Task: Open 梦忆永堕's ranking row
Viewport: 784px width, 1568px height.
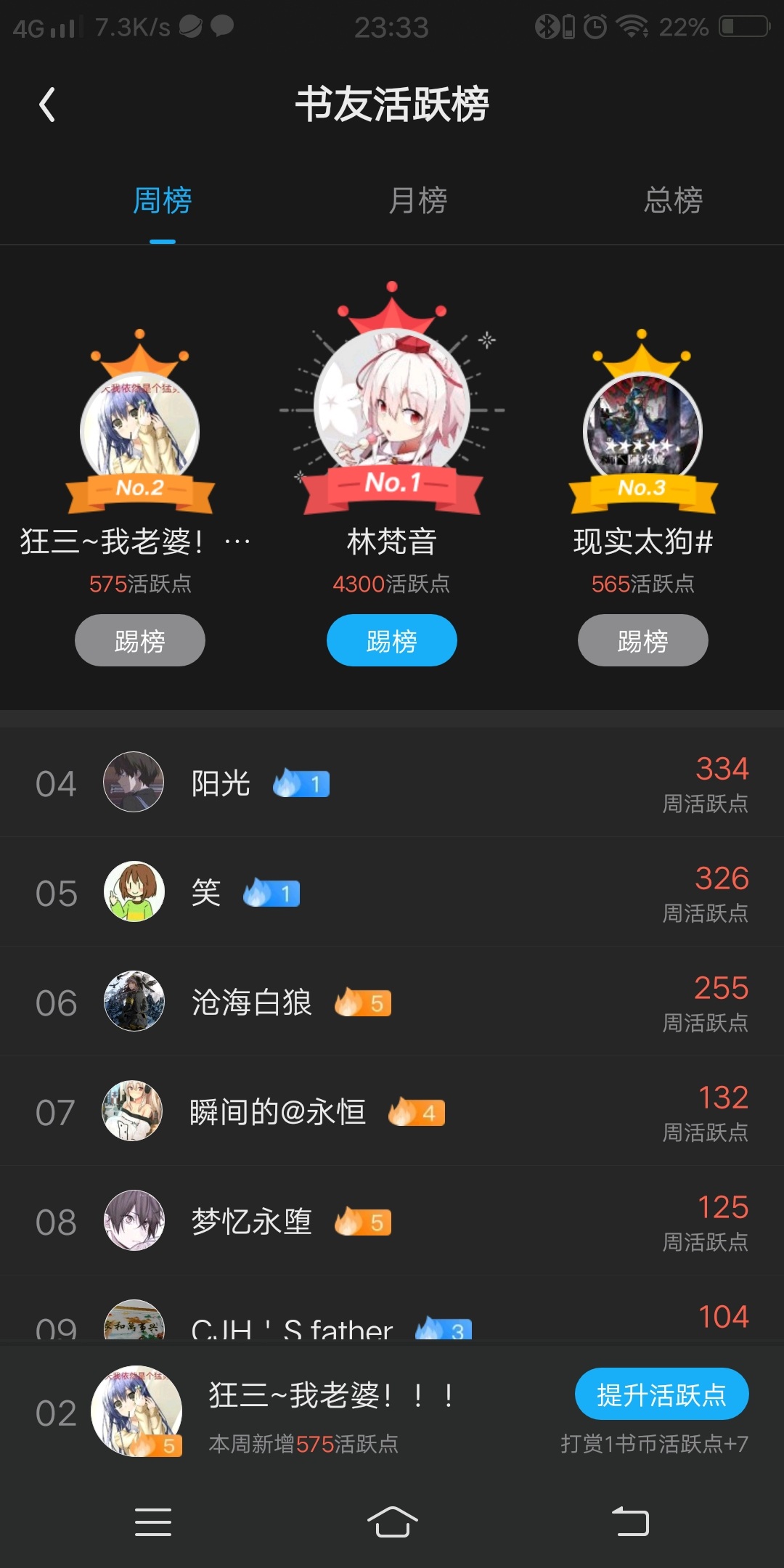Action: pos(392,1221)
